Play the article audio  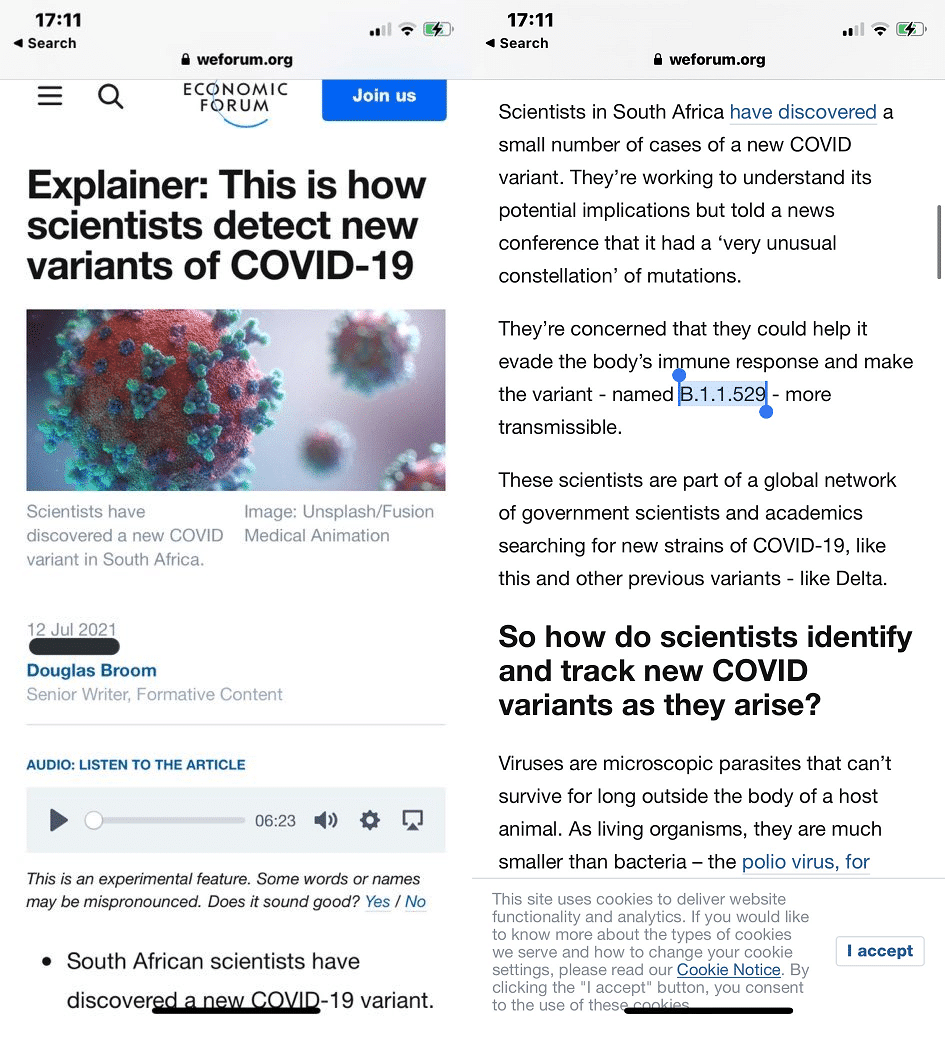point(59,820)
